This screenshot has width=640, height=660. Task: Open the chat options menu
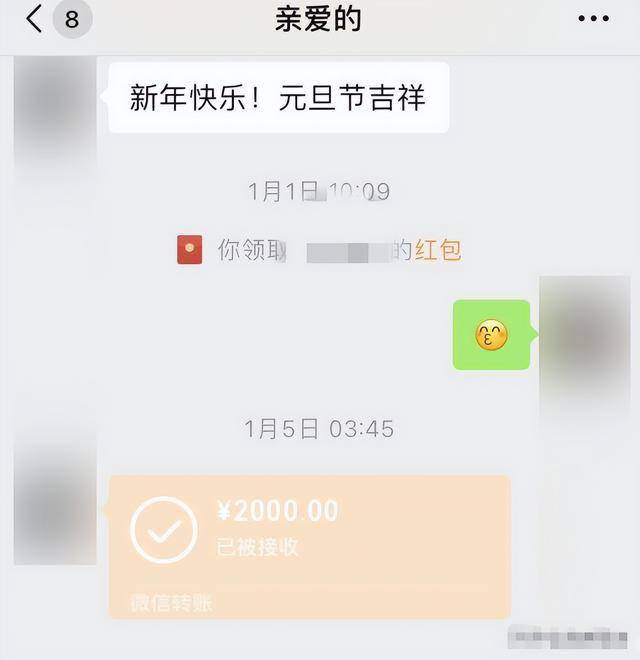(592, 19)
